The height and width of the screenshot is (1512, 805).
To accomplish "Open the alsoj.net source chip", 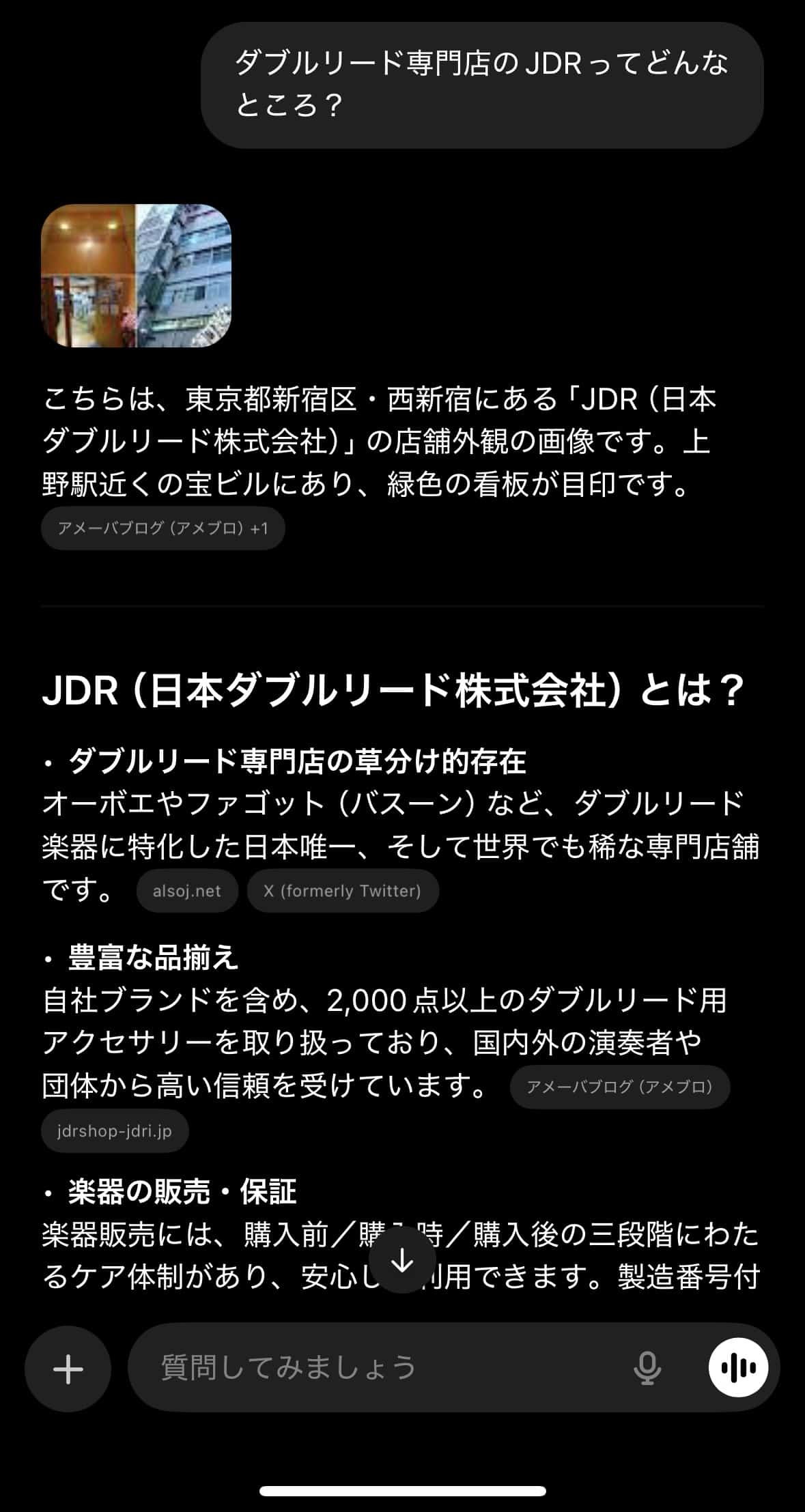I will pyautogui.click(x=187, y=891).
